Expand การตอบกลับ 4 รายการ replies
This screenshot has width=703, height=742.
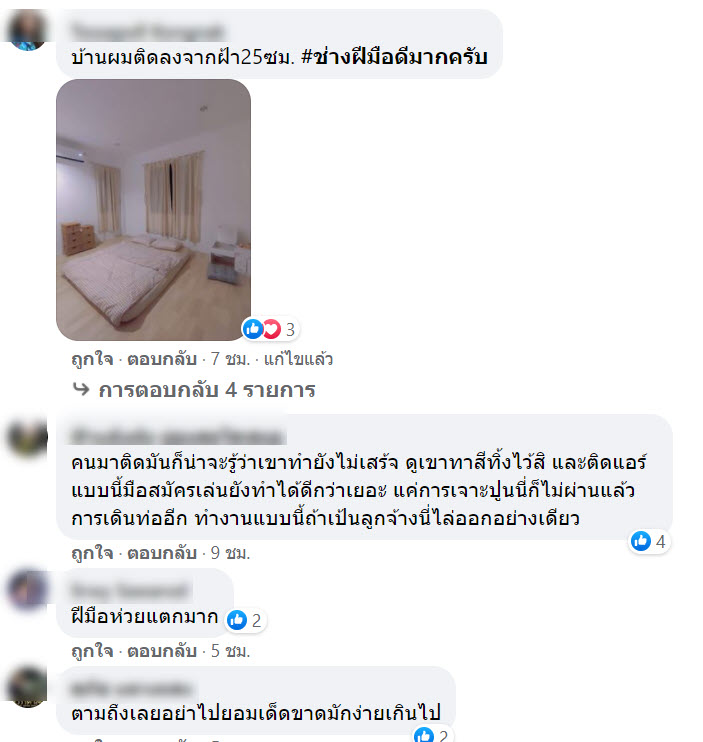pos(206,390)
